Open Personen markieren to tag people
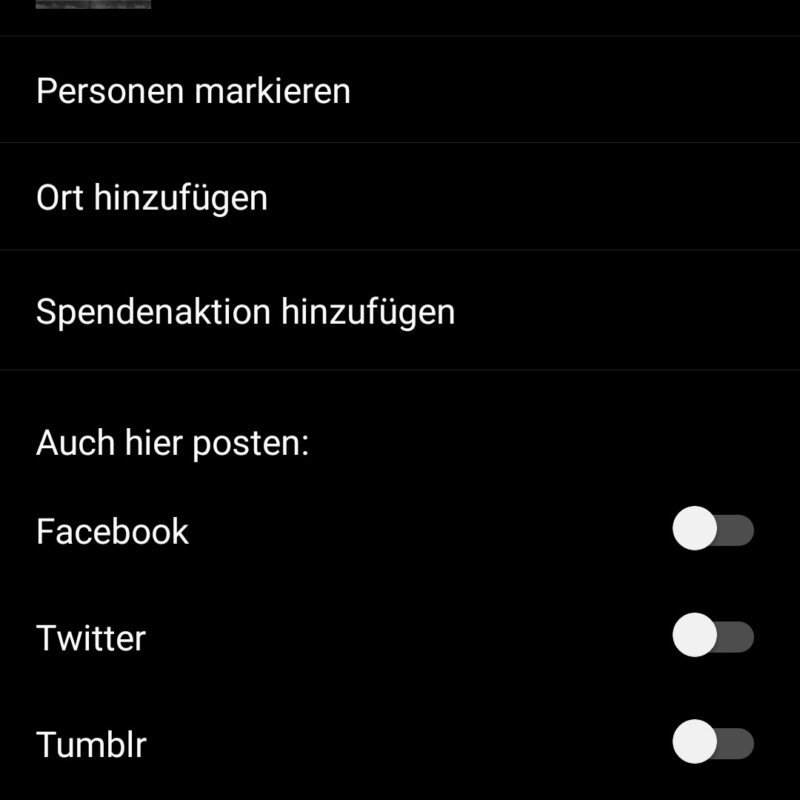 pyautogui.click(x=193, y=91)
